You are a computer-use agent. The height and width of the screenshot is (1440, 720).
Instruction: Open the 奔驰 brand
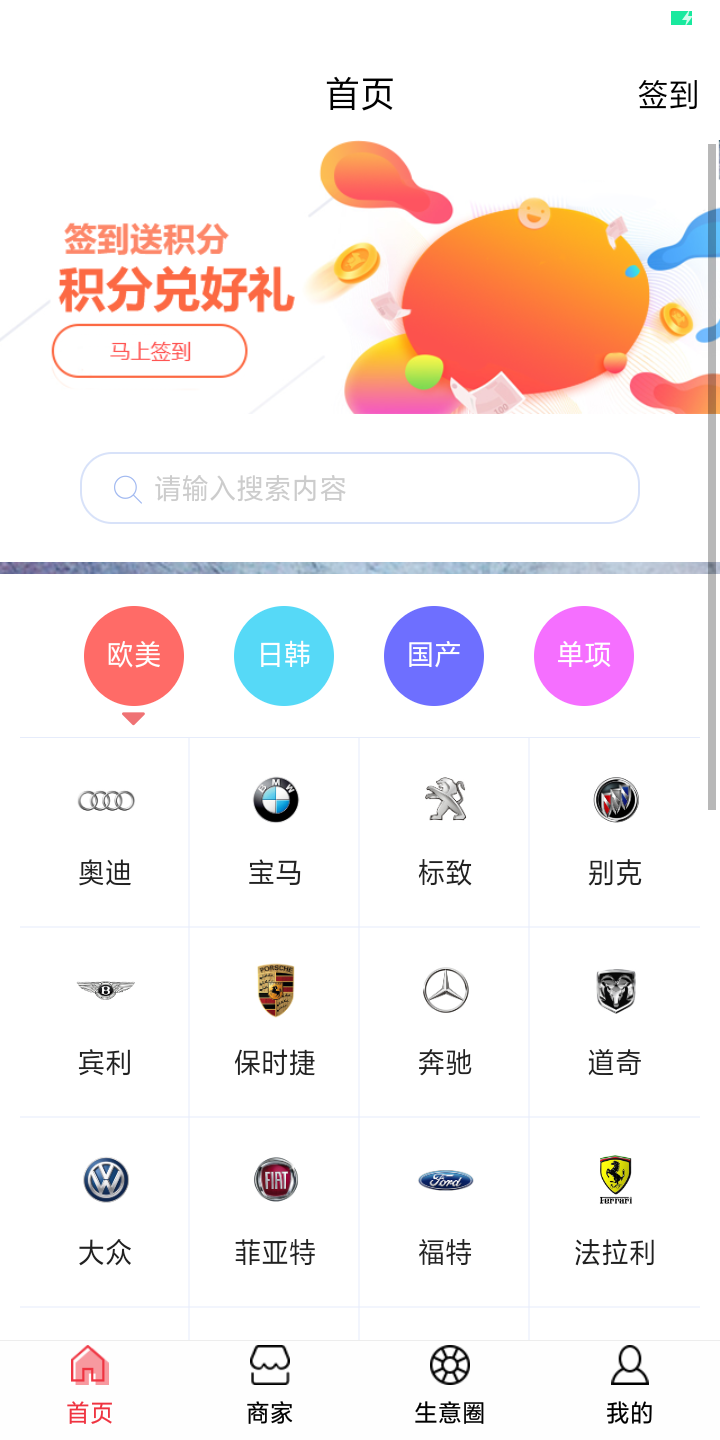[x=445, y=1022]
